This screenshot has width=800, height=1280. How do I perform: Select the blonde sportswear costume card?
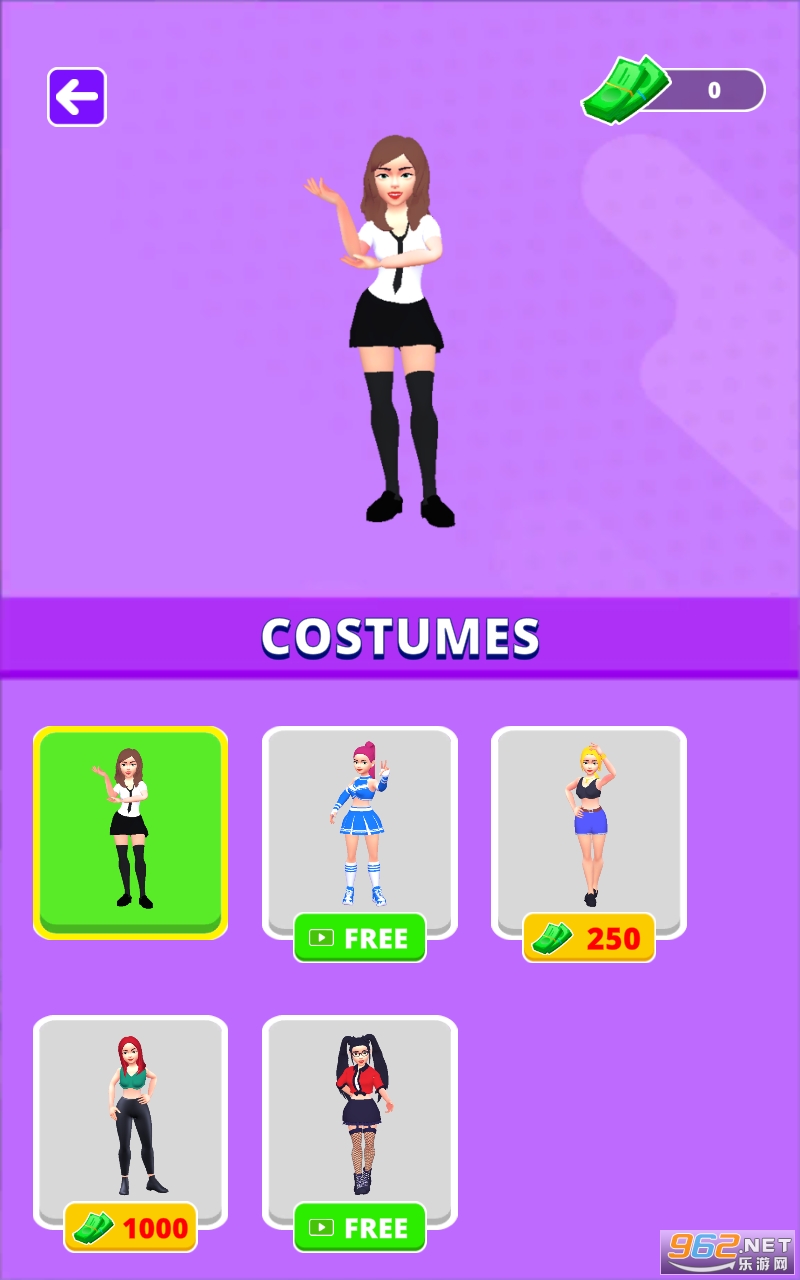click(588, 822)
